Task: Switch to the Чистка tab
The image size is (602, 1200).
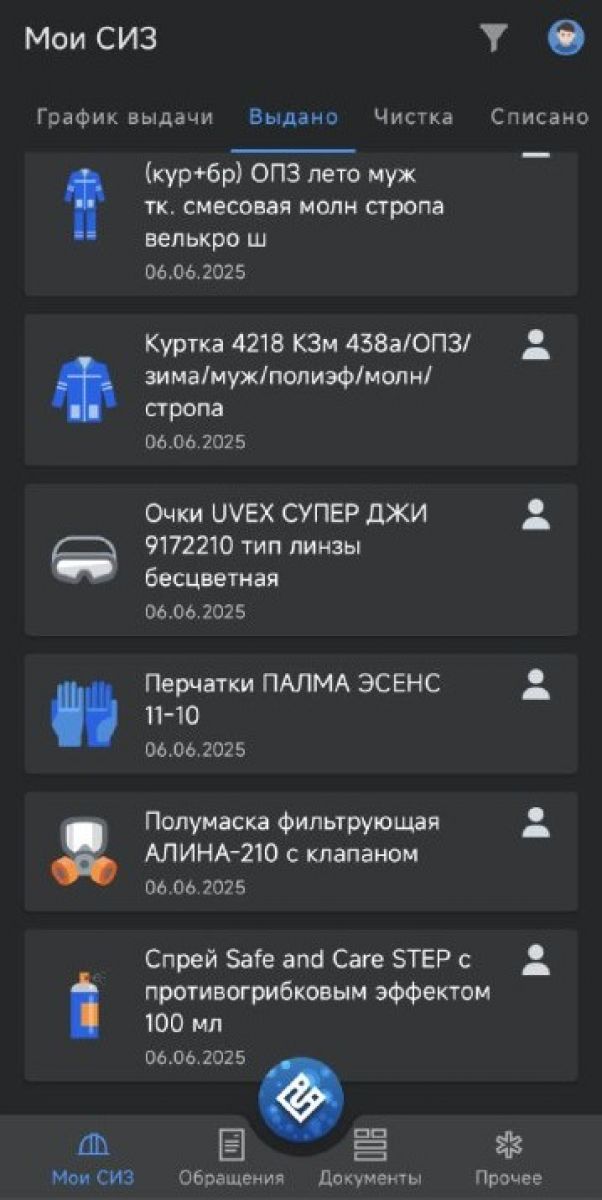Action: [413, 117]
